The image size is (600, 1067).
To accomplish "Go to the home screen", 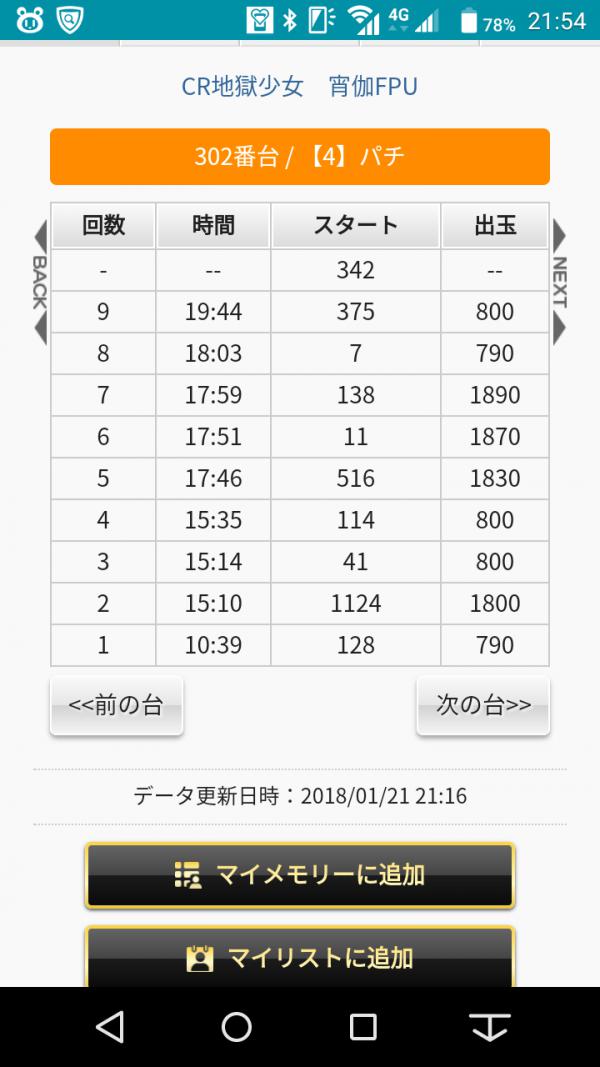I will (237, 1026).
